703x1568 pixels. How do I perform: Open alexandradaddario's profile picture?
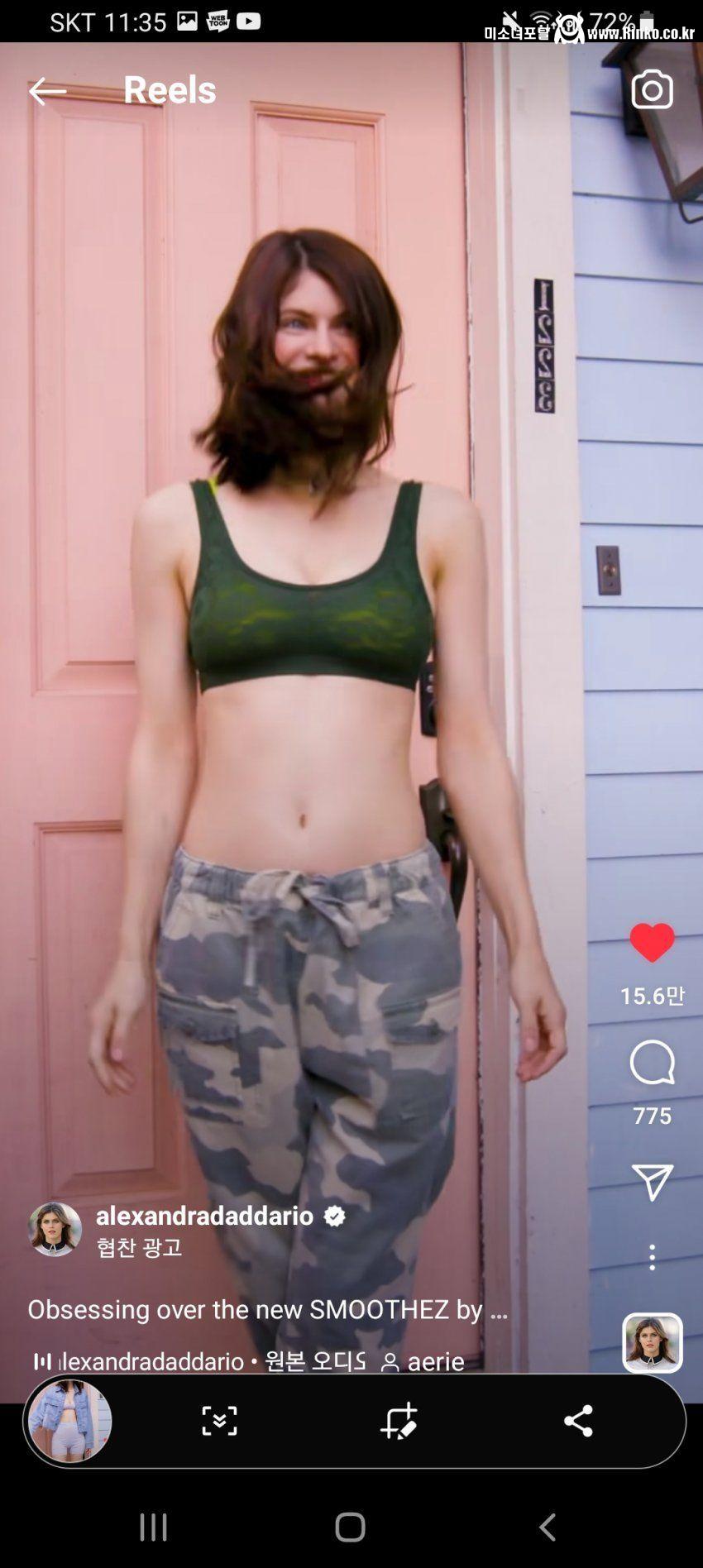(55, 1229)
